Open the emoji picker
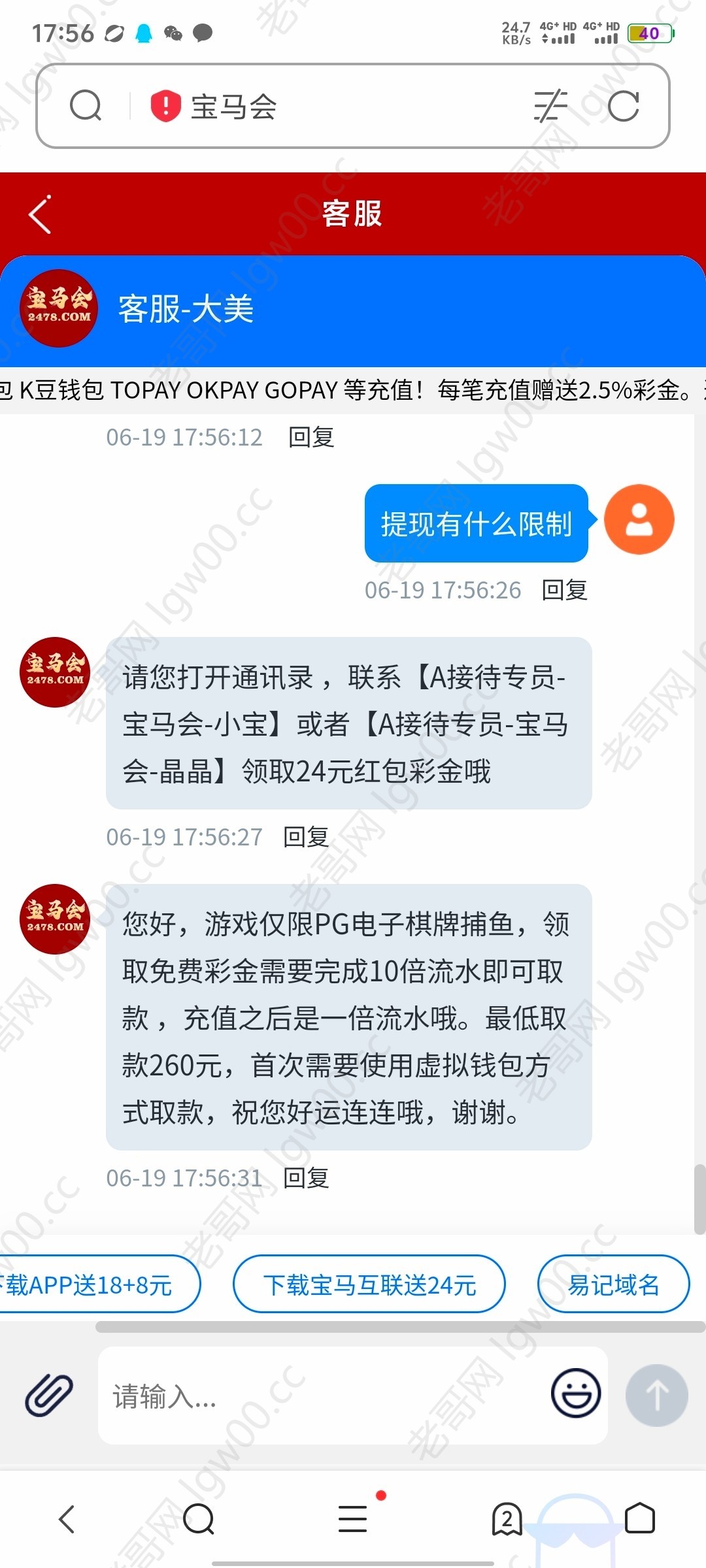Viewport: 706px width, 1568px height. pyautogui.click(x=576, y=1394)
